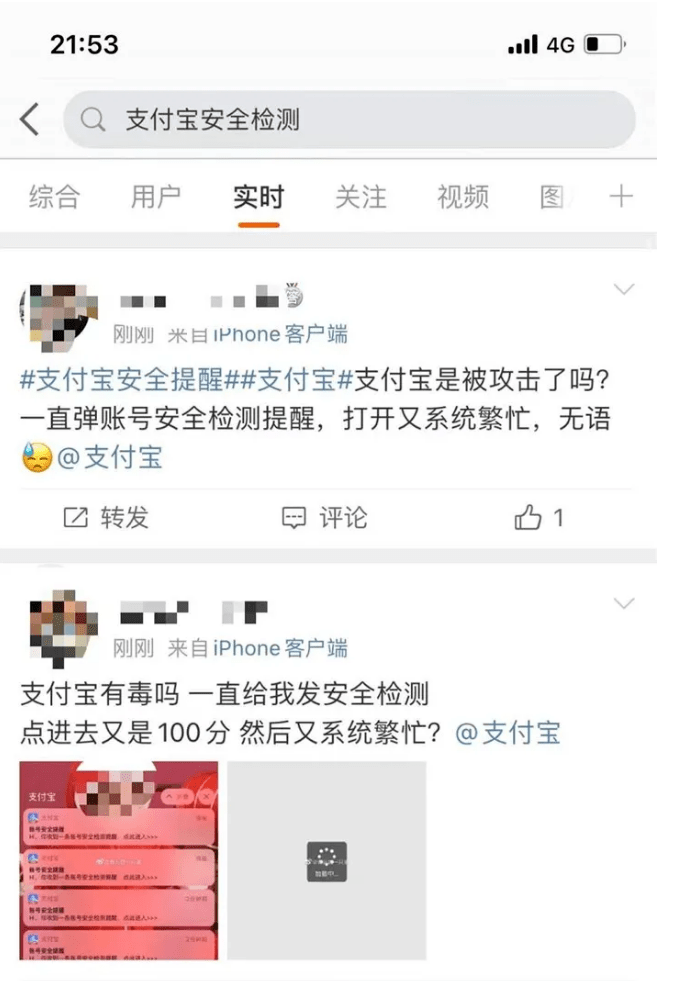Like the first post with 1 like
685x981 pixels.
click(538, 517)
